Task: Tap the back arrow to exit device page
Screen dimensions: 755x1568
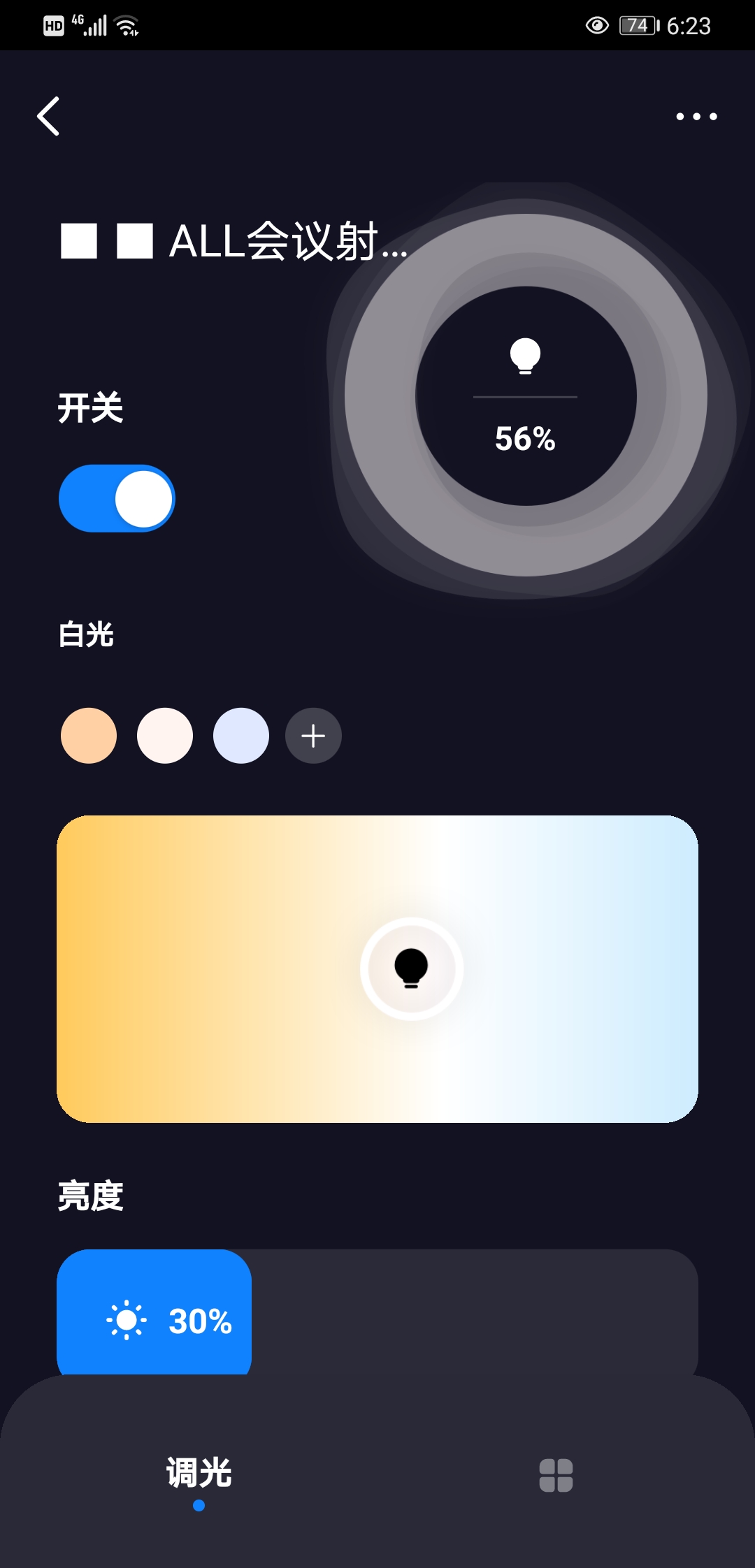Action: (x=49, y=117)
